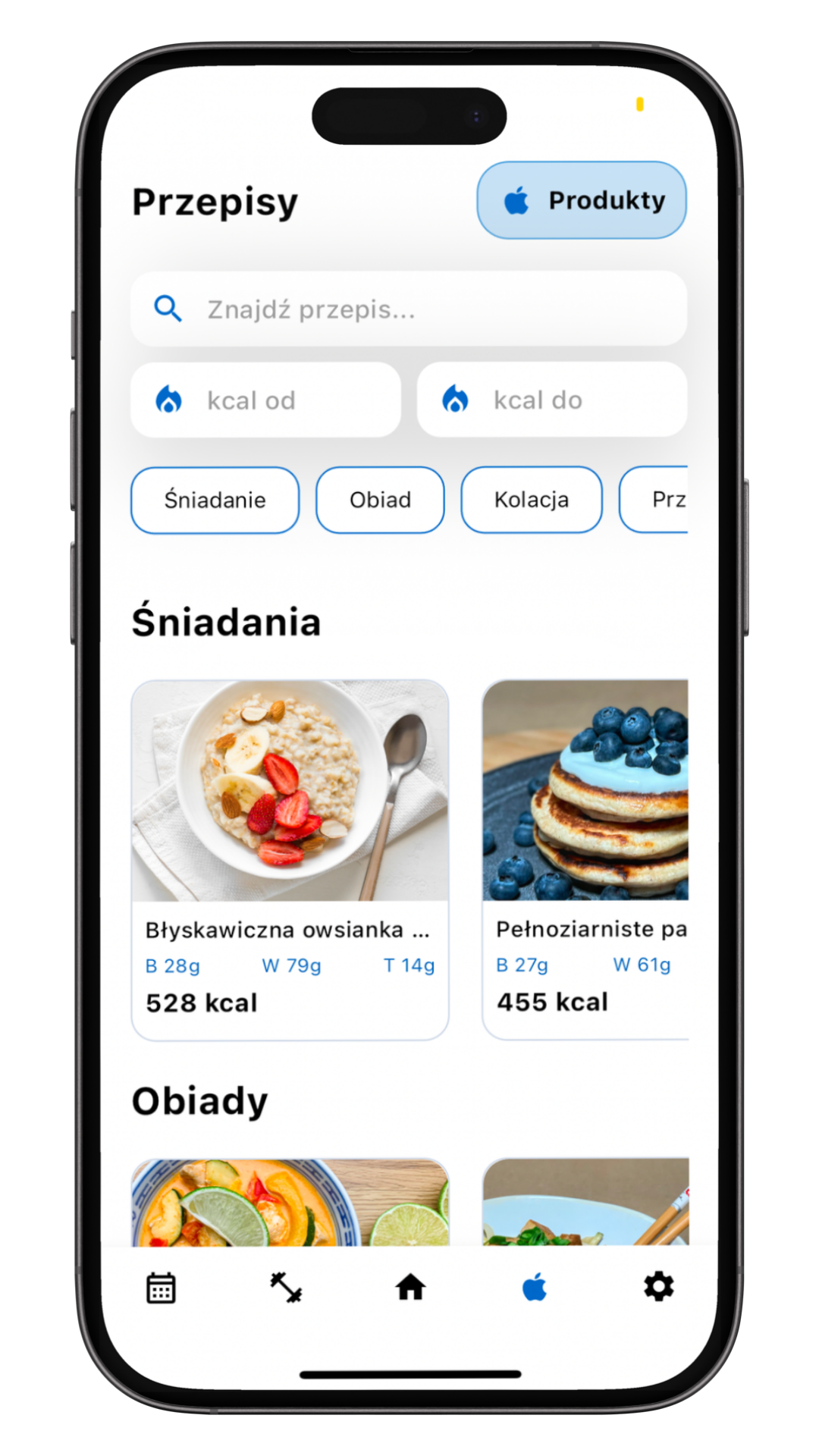Go to the workout dumbbell tab
Screen dimensions: 819x1456
[286, 1288]
